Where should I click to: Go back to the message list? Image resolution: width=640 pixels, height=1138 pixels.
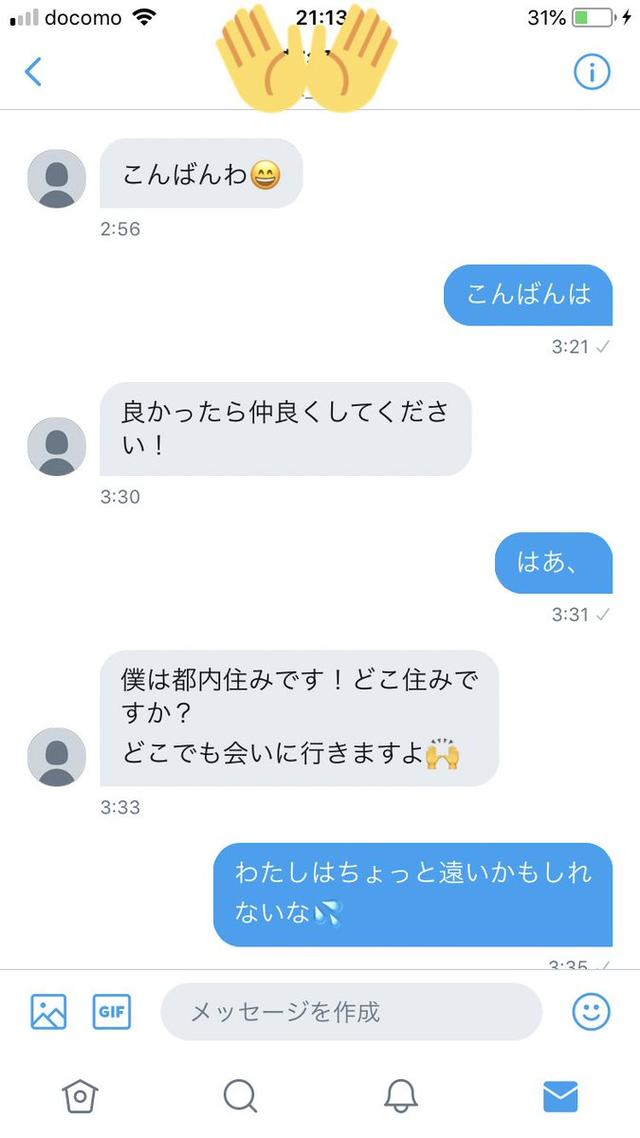34,72
